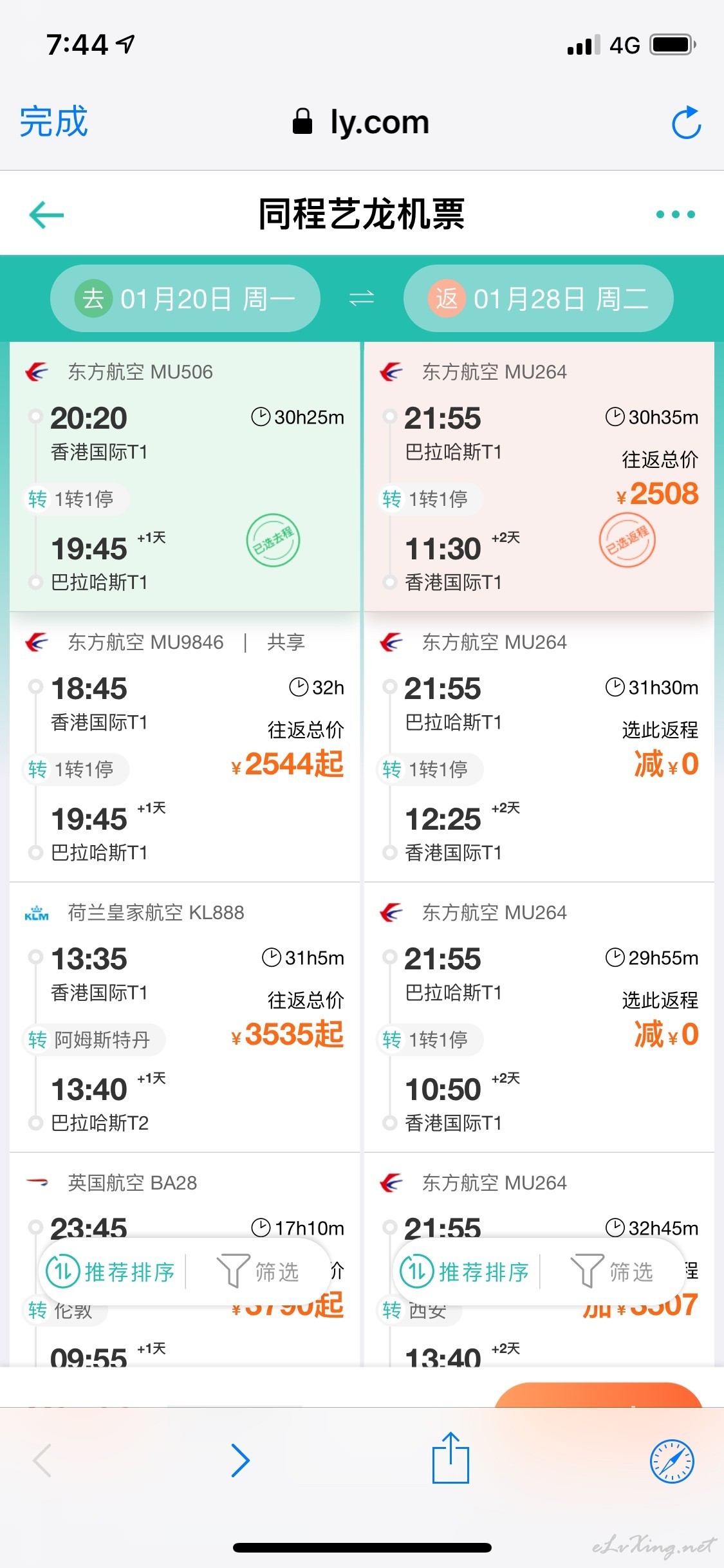Open 筛选 filter for return flights
This screenshot has height=1568, width=724.
(x=613, y=1272)
